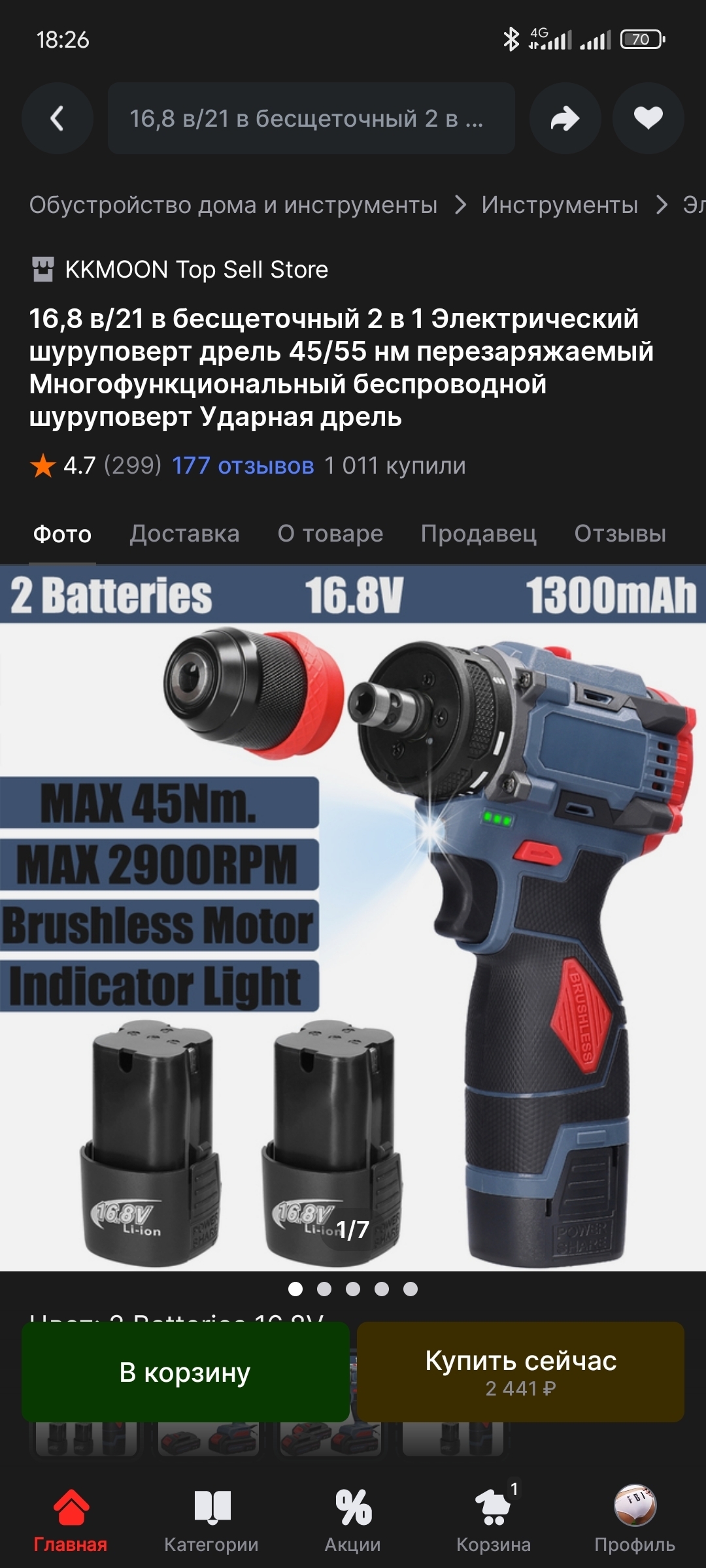
Task: Open the 177 отзывов link
Action: pos(243,466)
